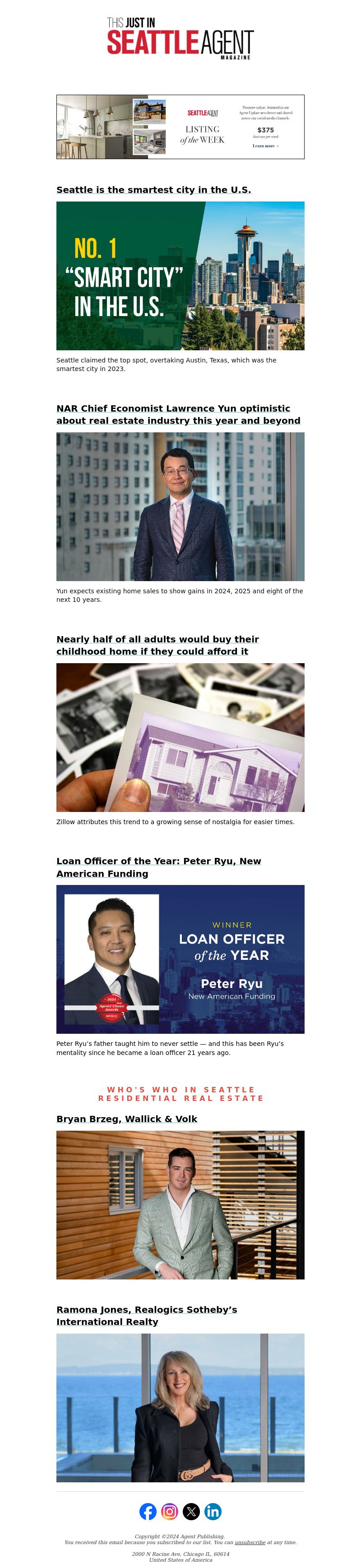Tap the childhood home photo tile
Viewport: 361px width, 1568px height.
(x=180, y=737)
